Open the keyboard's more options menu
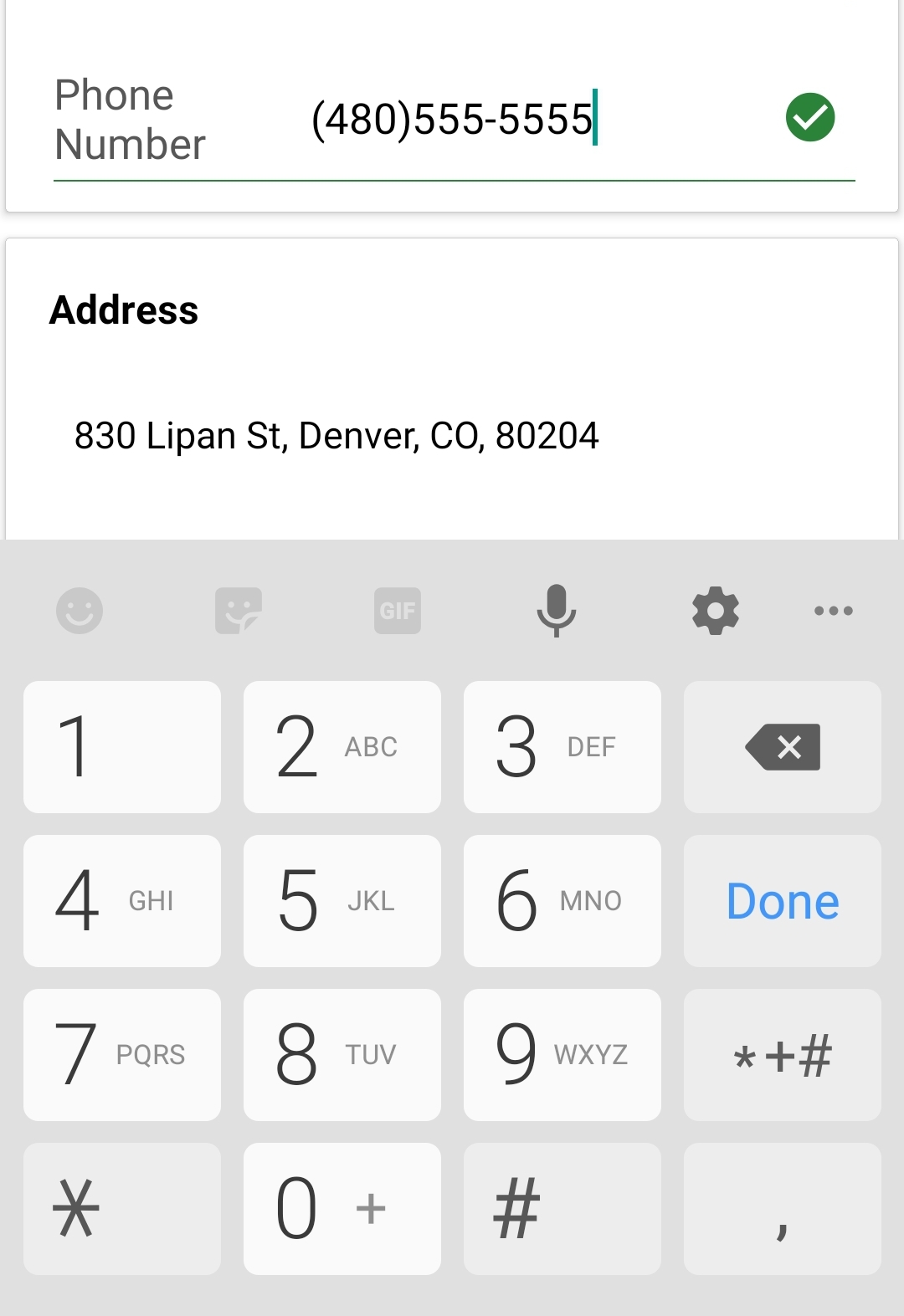904x1316 pixels. 833,611
